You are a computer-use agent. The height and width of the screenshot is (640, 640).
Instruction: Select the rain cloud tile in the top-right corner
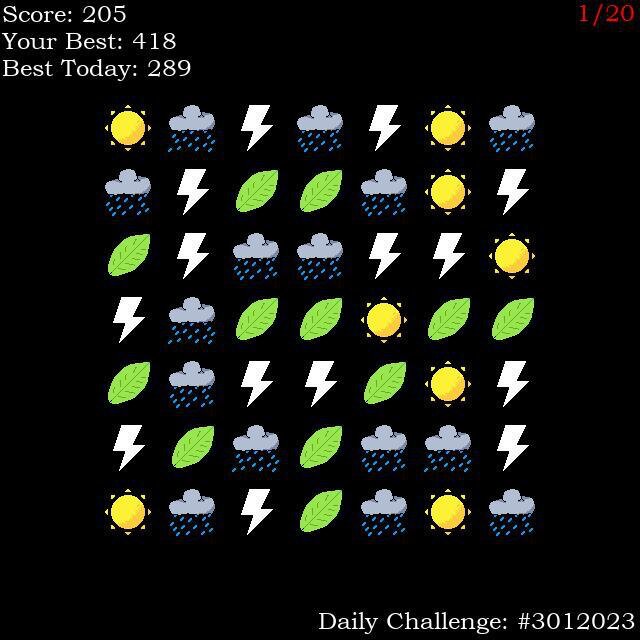coord(512,128)
